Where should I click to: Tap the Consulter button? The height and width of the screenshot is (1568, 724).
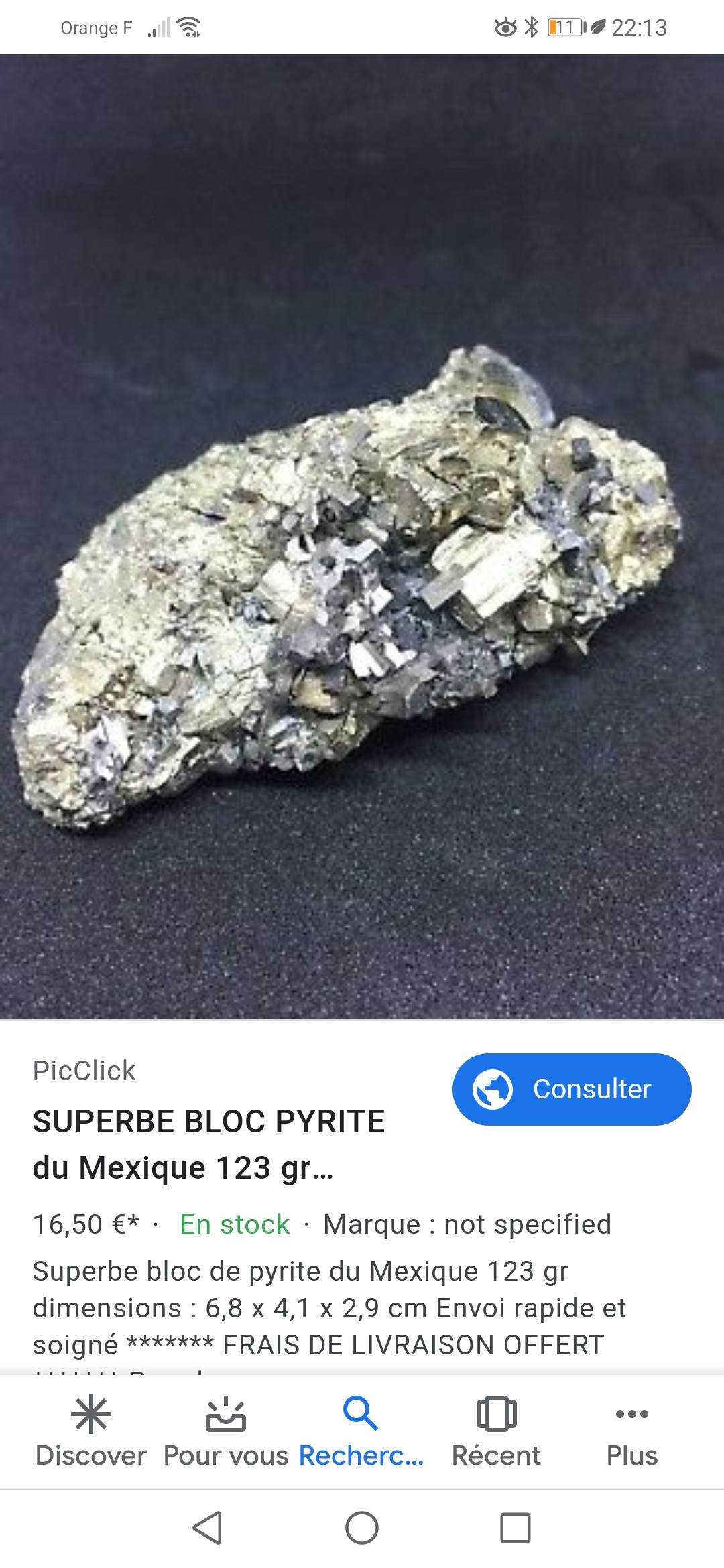coord(572,1089)
